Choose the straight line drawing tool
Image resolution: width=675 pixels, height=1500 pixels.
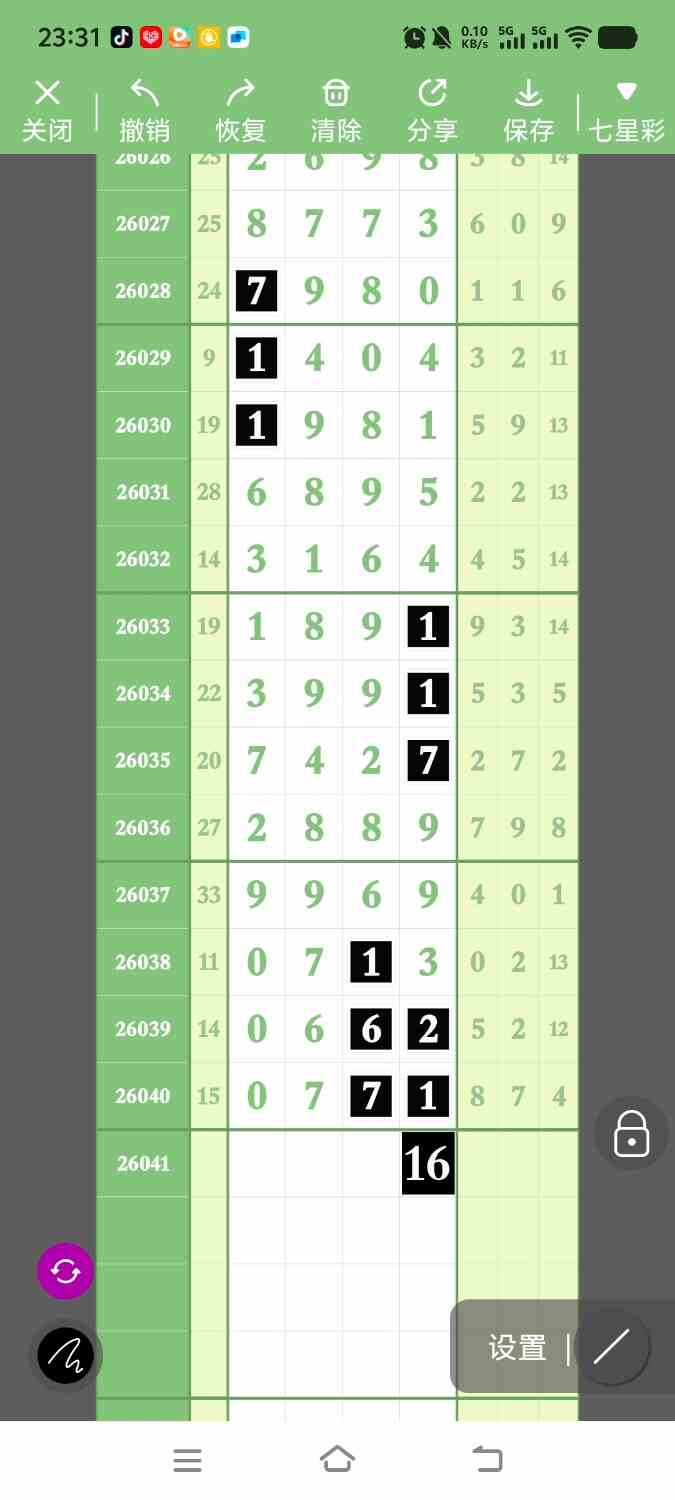(x=611, y=1347)
